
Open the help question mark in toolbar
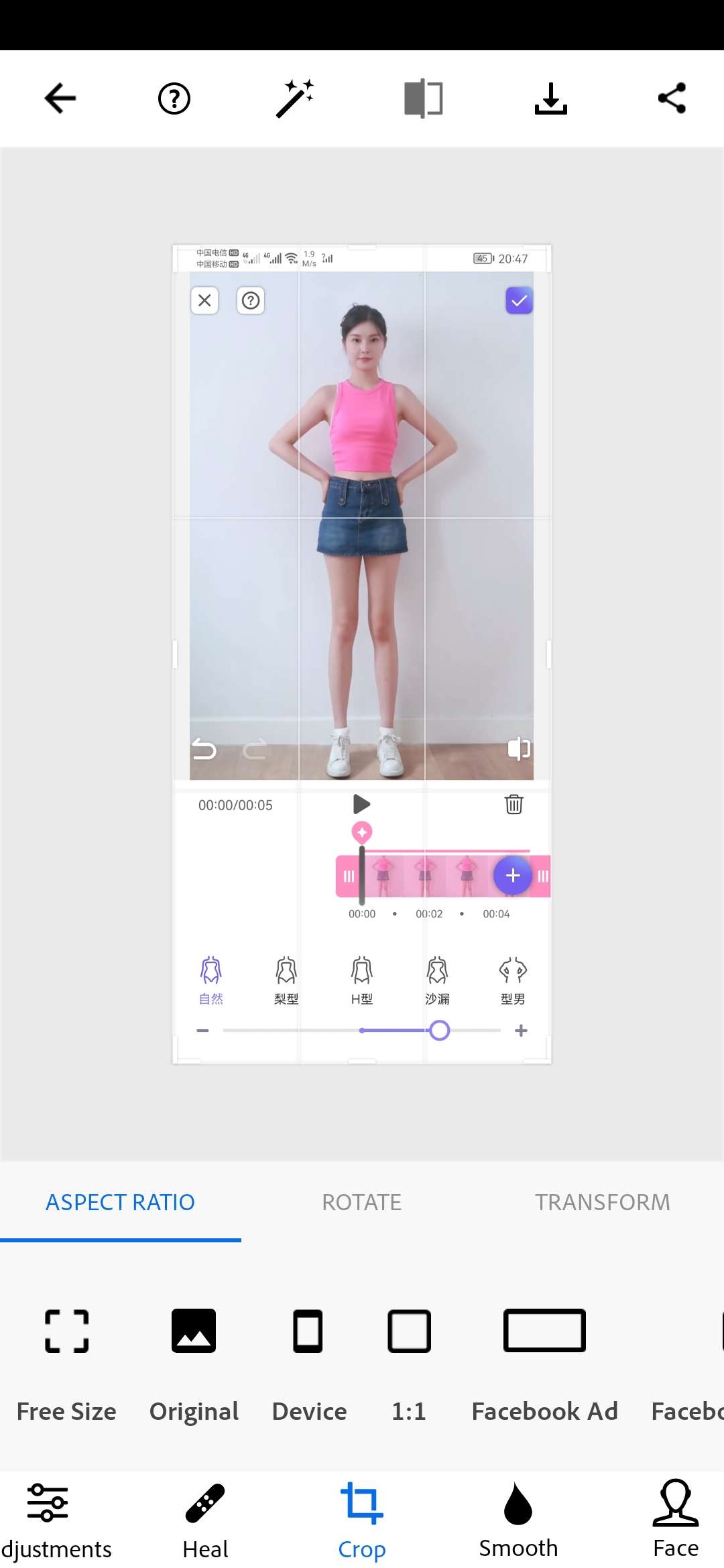[x=174, y=99]
